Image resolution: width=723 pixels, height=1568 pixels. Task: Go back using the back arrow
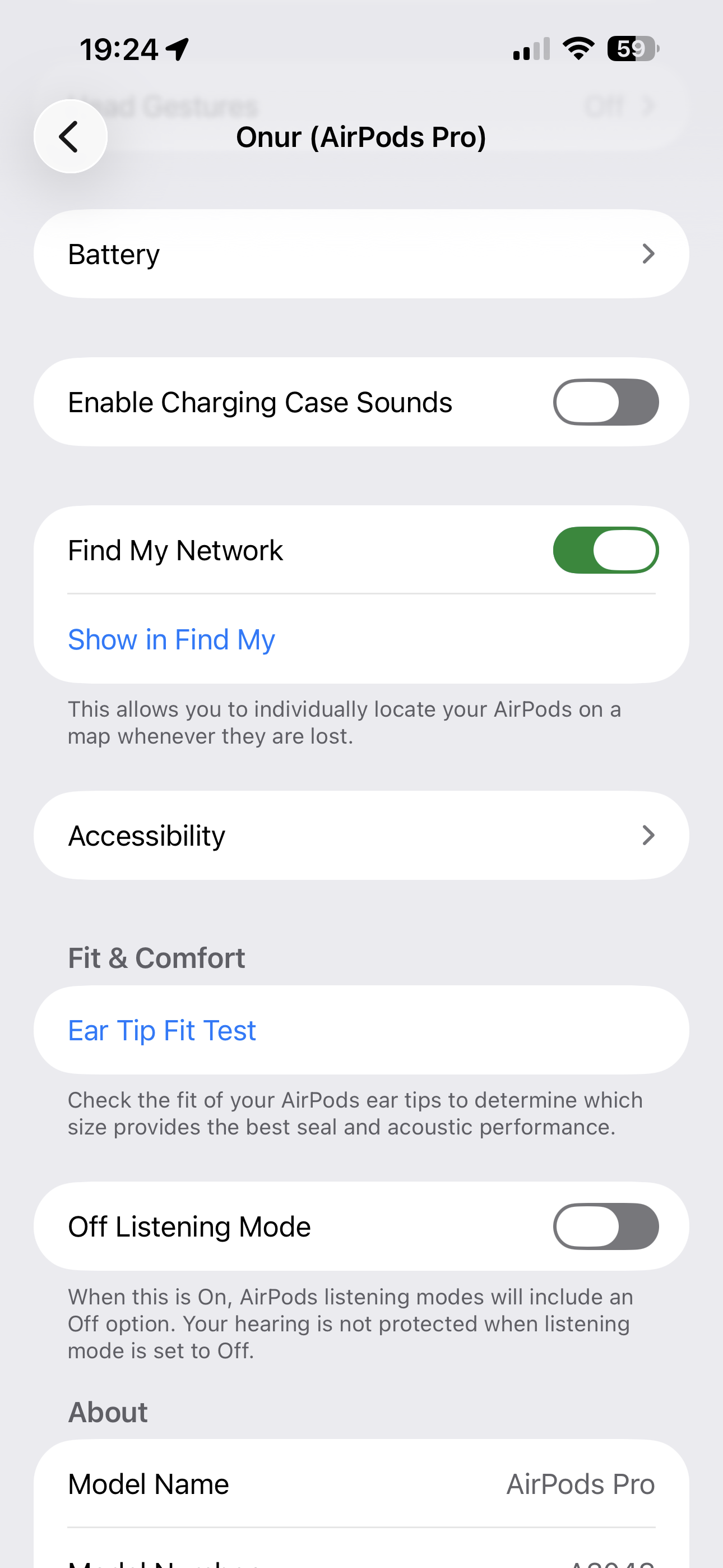point(70,136)
